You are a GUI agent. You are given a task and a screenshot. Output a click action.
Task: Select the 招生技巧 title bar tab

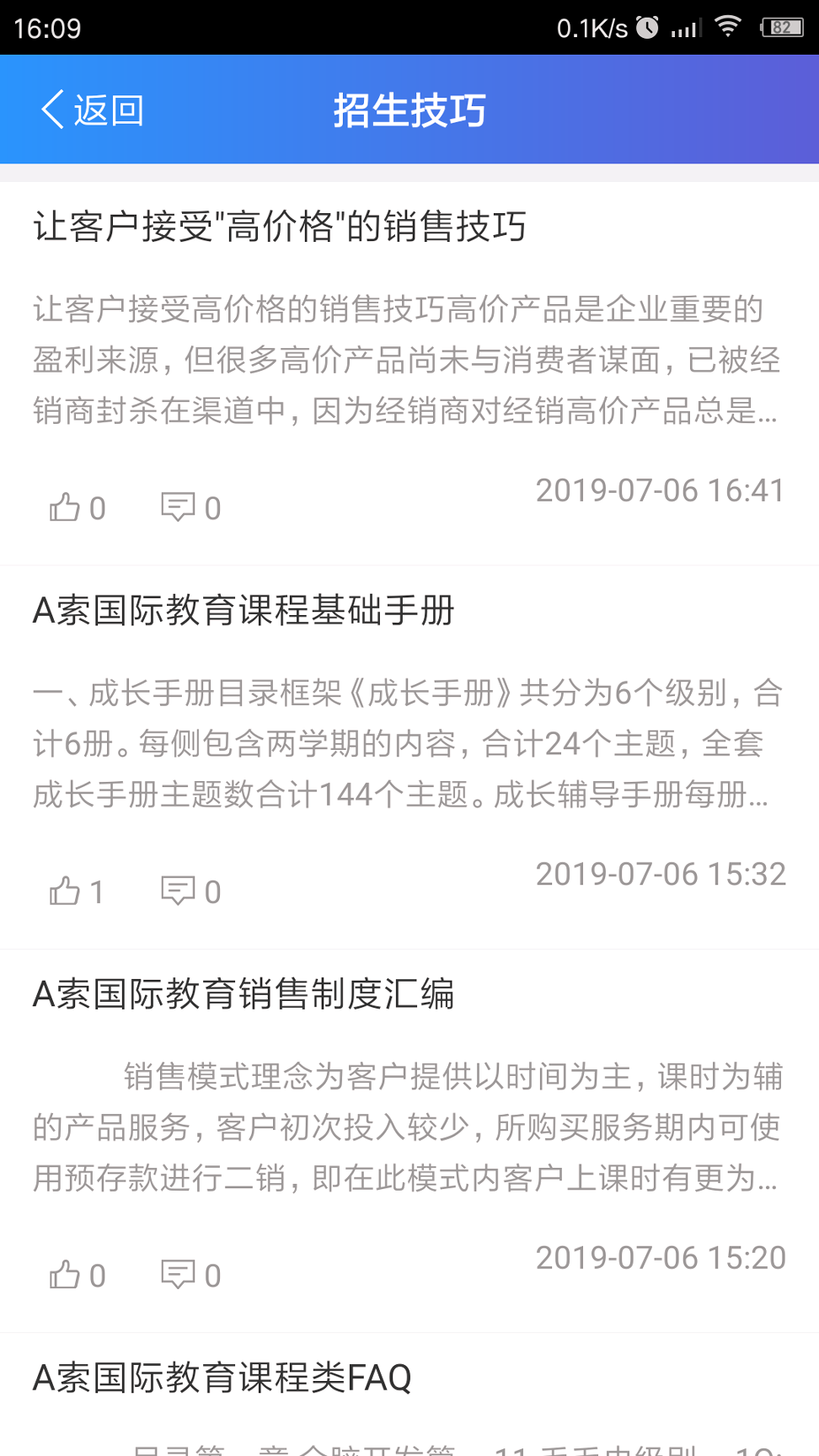[x=409, y=109]
